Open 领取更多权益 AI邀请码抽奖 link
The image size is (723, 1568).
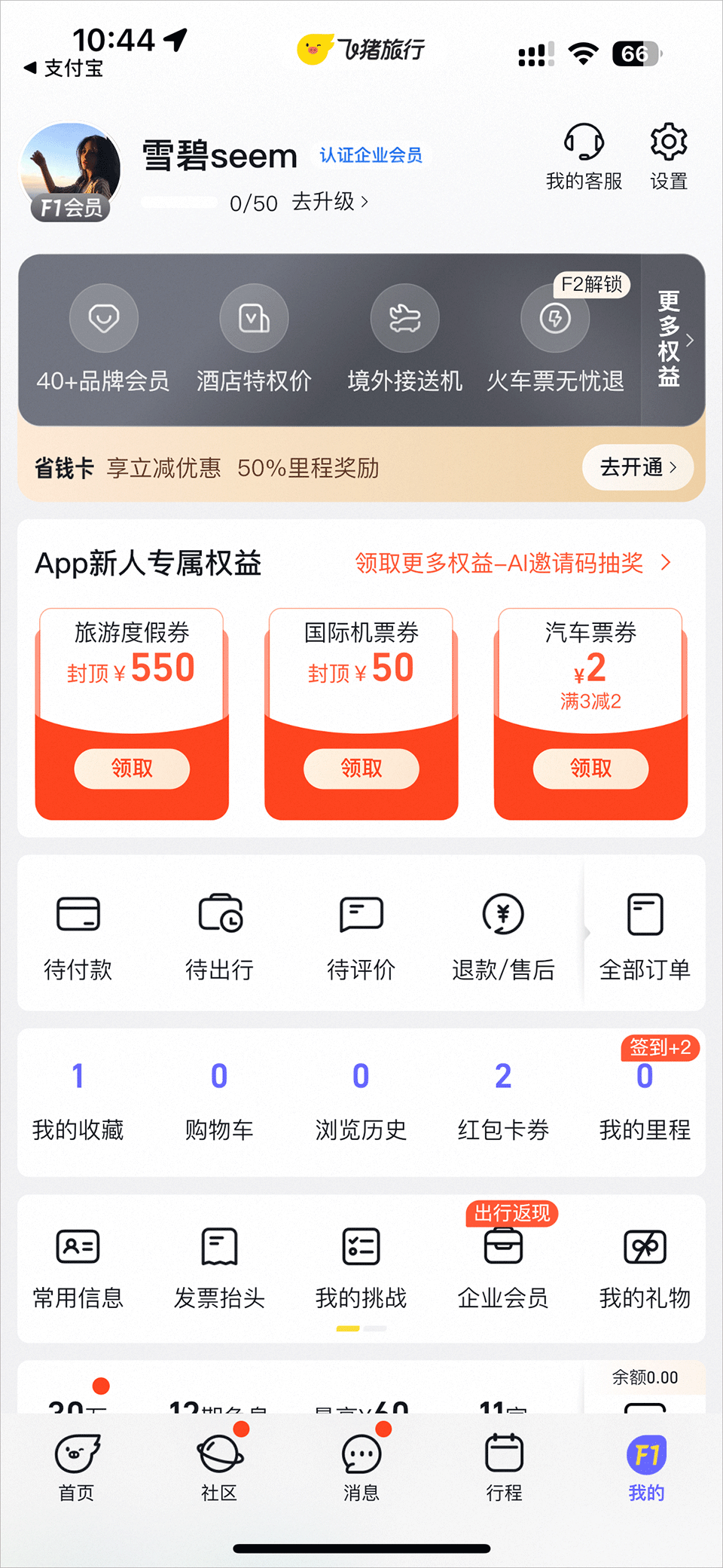(512, 563)
